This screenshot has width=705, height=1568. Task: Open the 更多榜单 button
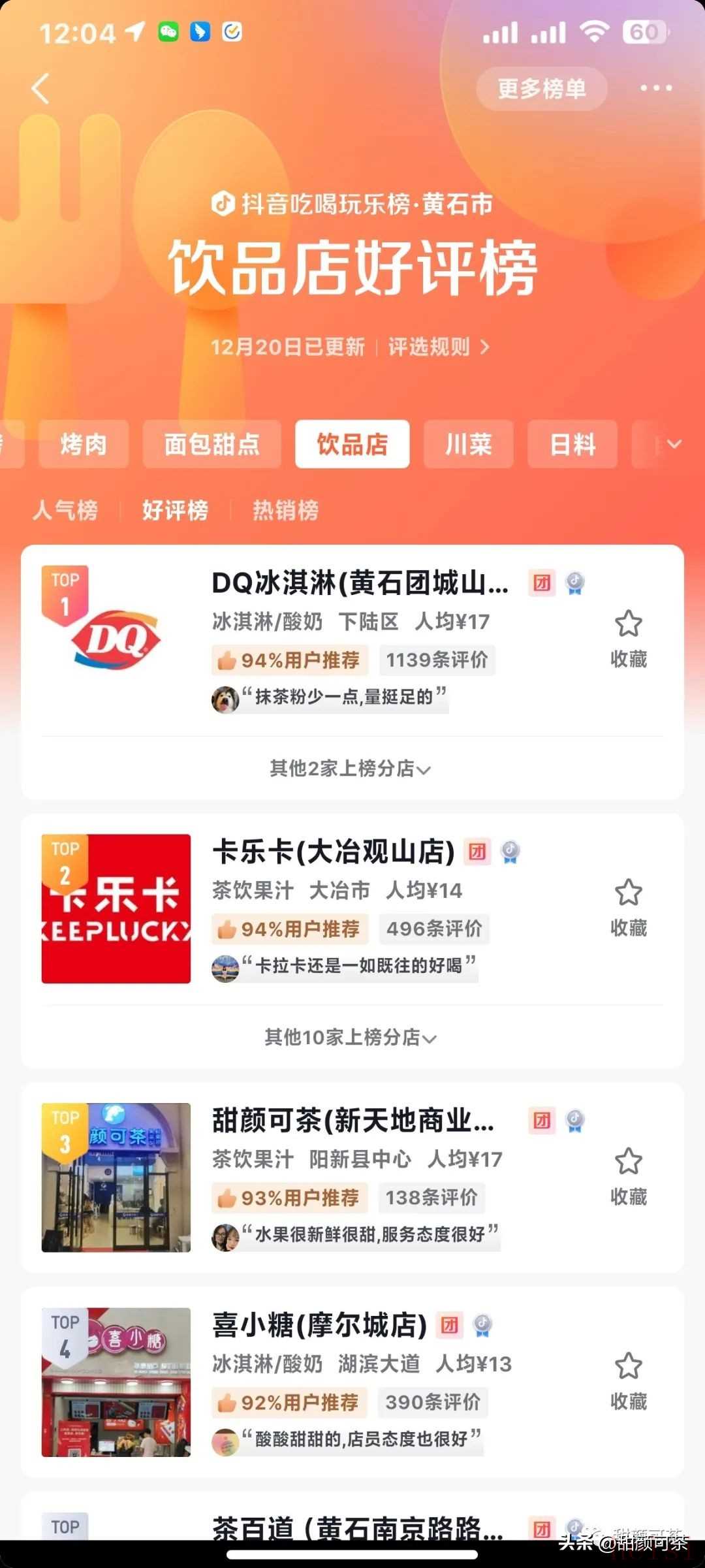[542, 89]
